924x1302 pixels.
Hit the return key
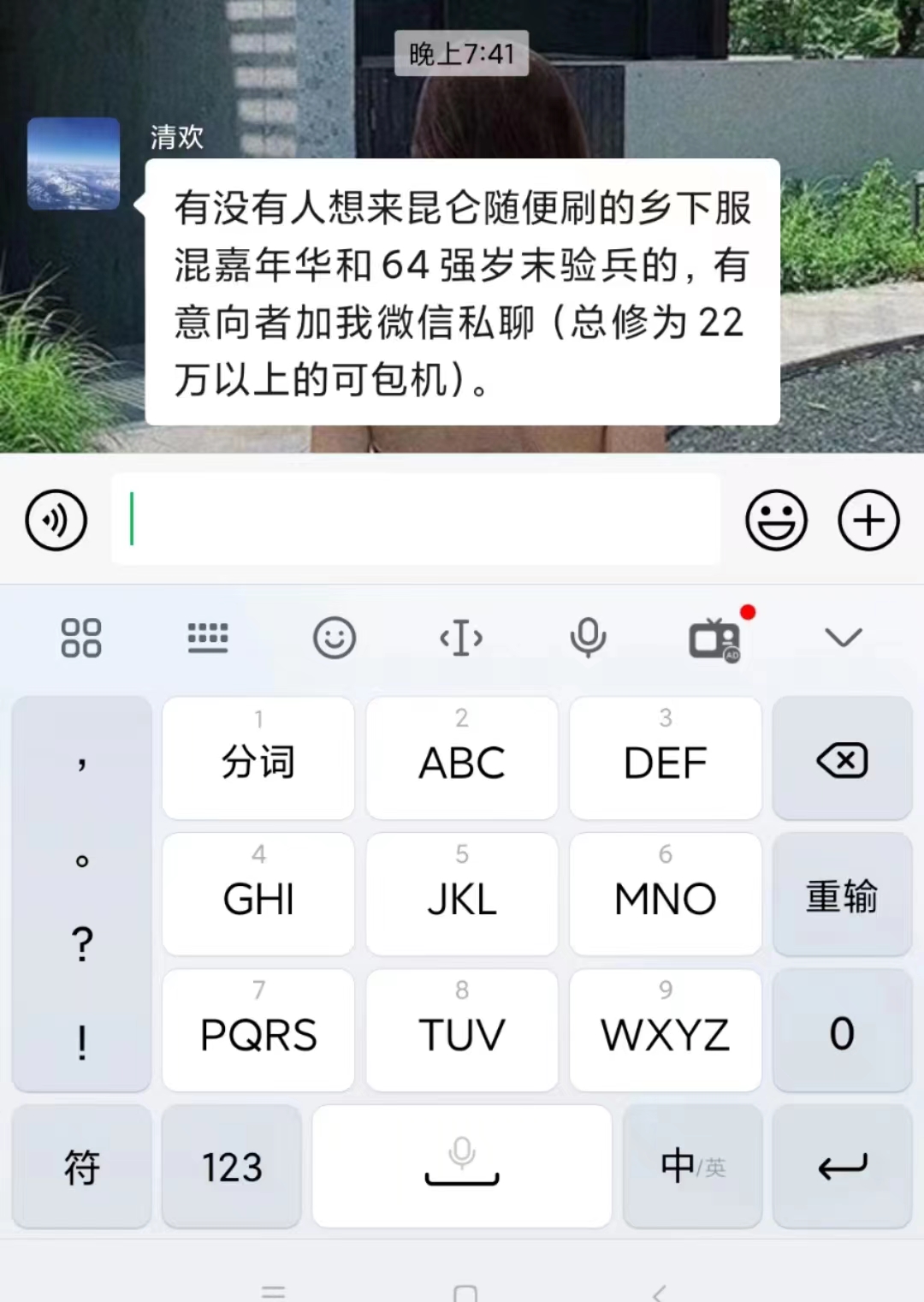pyautogui.click(x=842, y=1167)
